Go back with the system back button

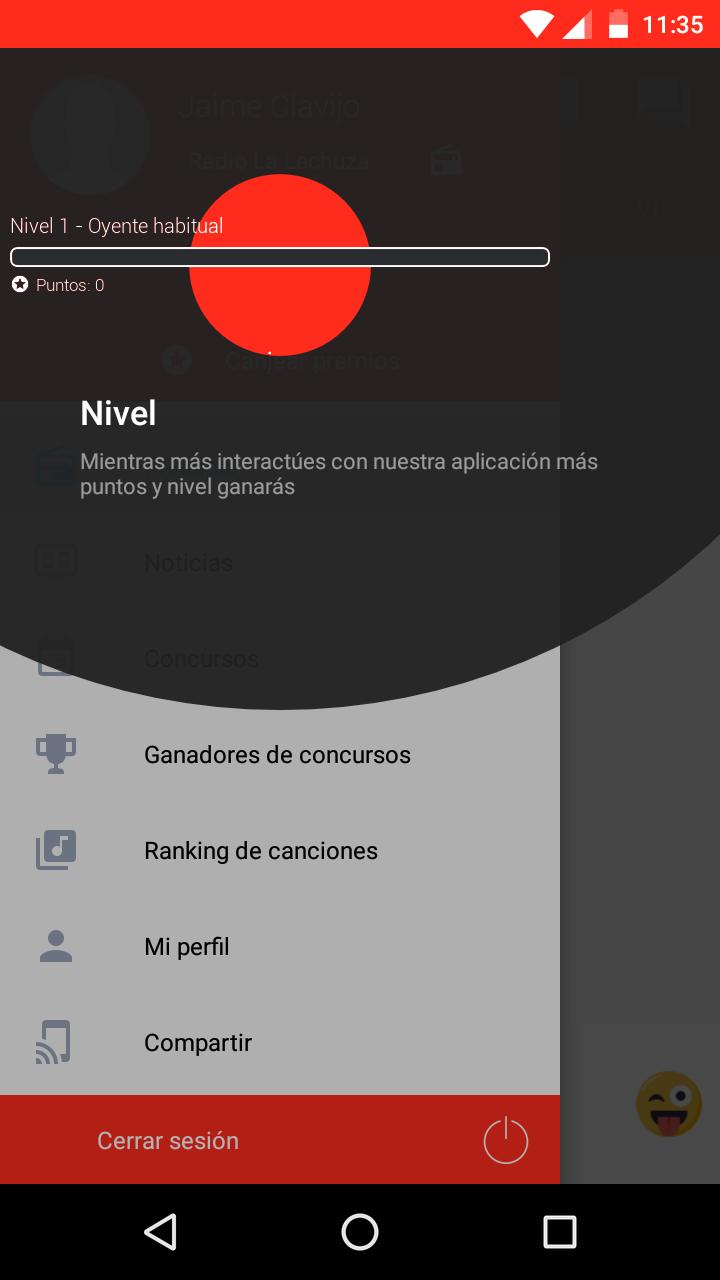[160, 1232]
